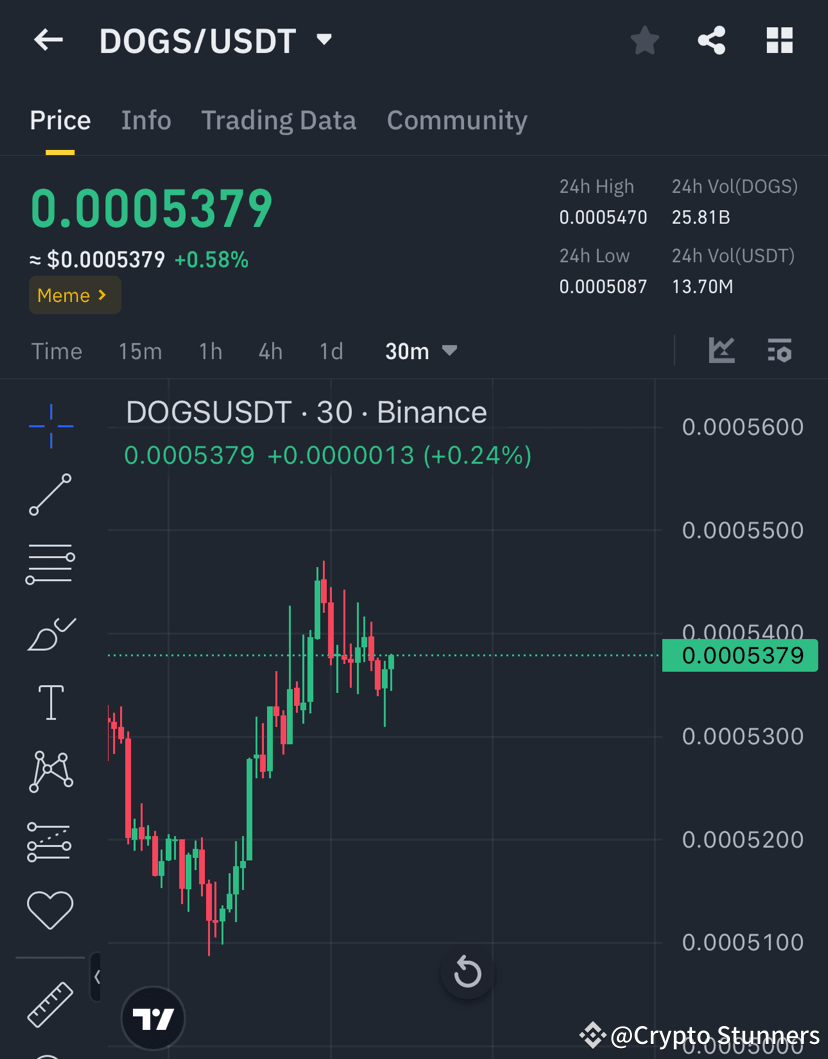Select the ruler measure tool
The image size is (828, 1059).
[50, 1004]
